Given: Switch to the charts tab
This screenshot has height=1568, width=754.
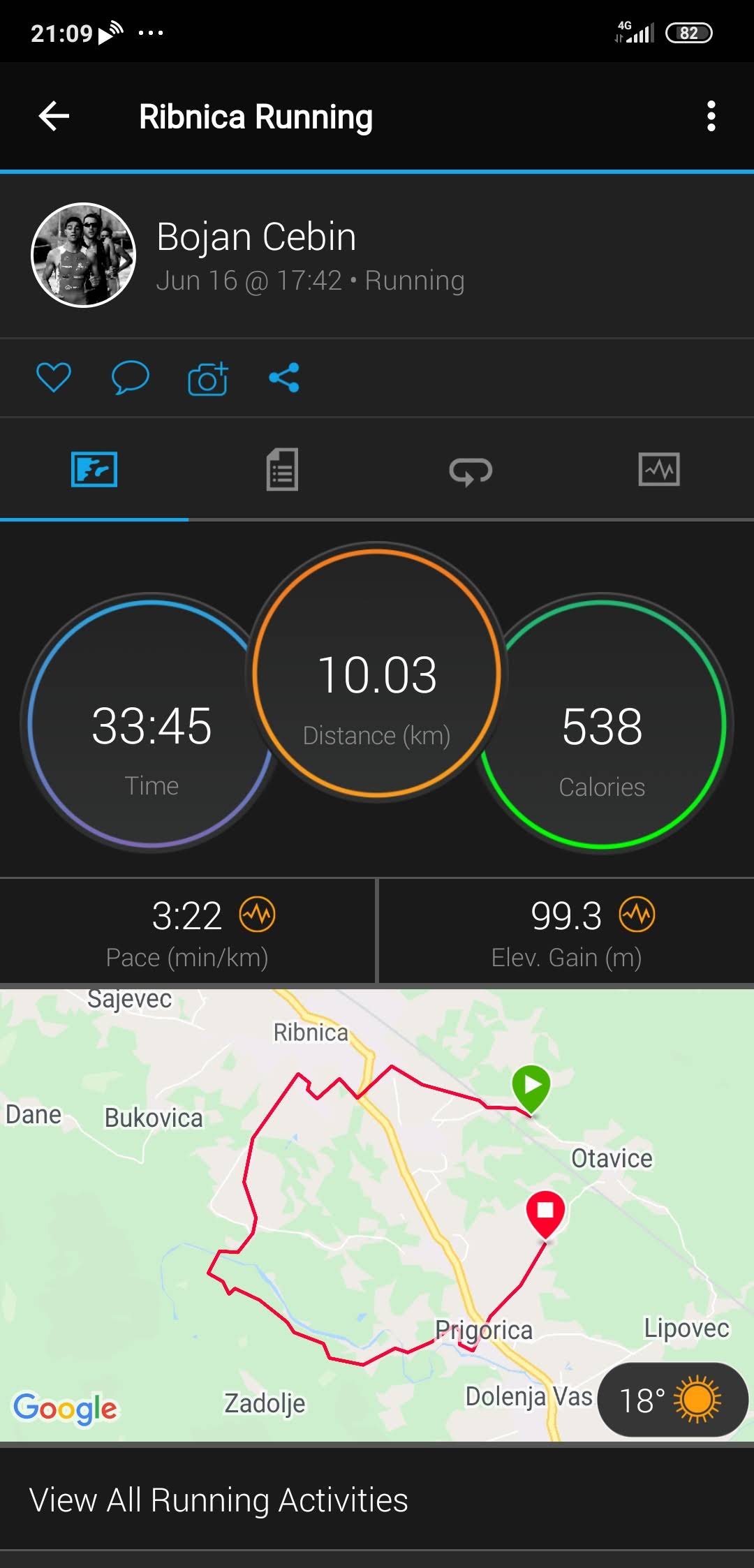Looking at the screenshot, I should (659, 469).
